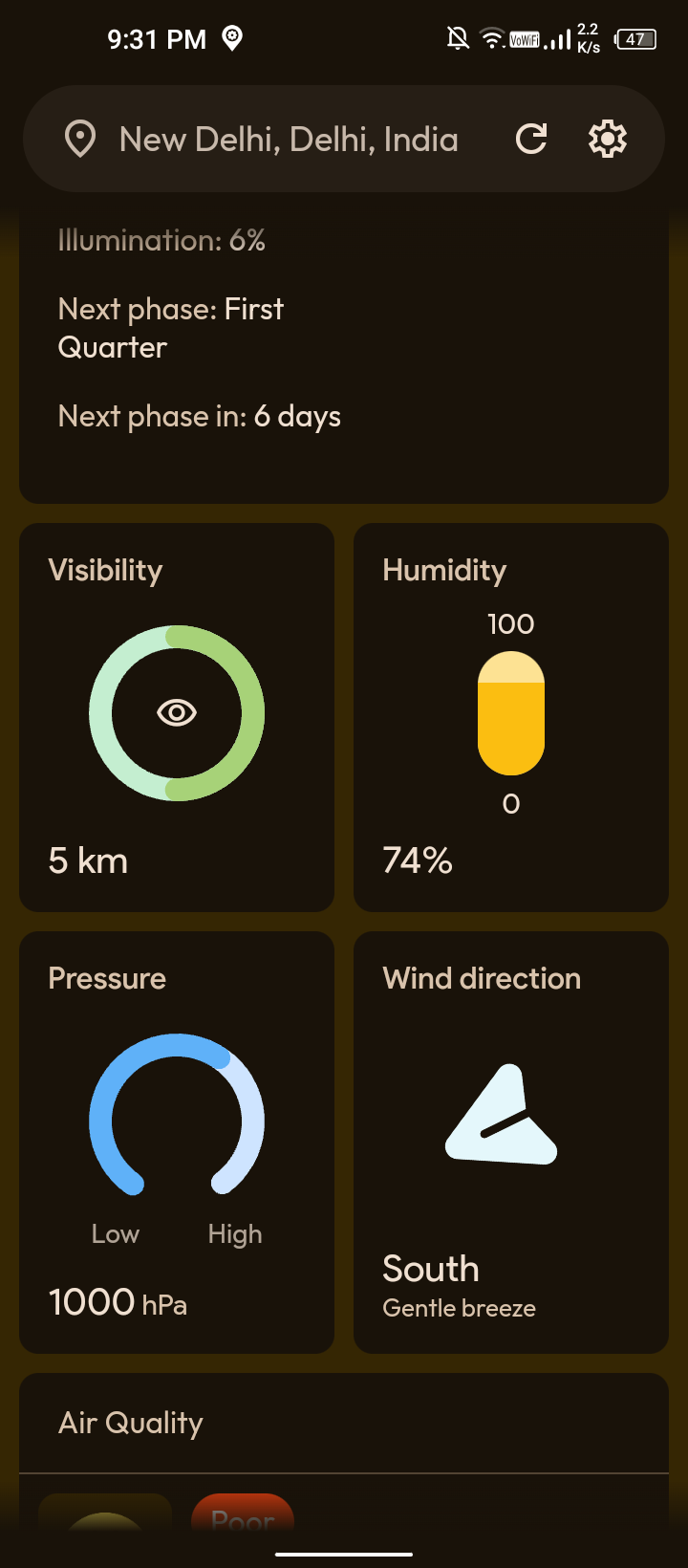Open the Wind direction card
Viewport: 688px width, 1568px height.
pos(511,1143)
